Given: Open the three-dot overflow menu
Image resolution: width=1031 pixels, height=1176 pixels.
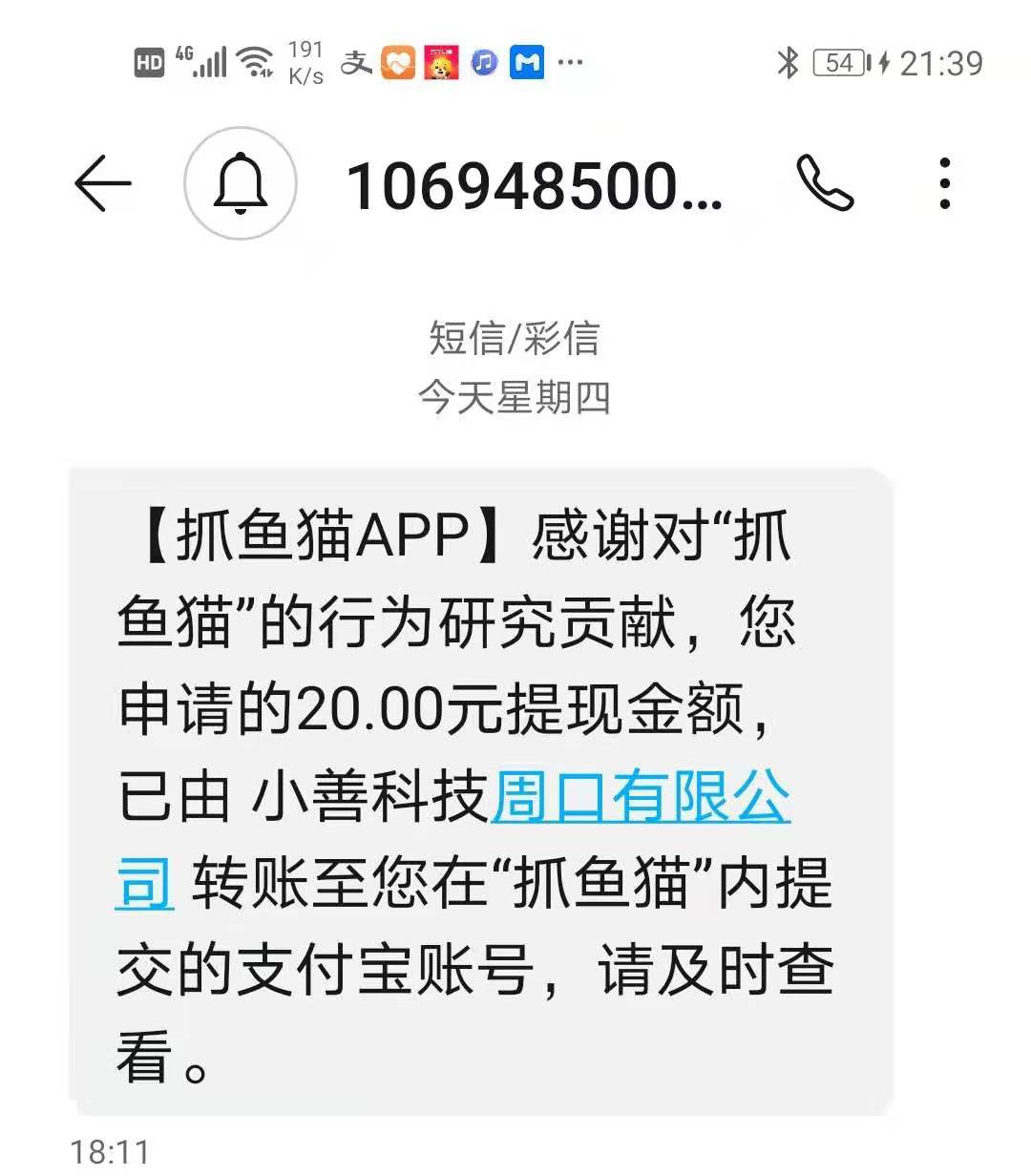Looking at the screenshot, I should (944, 183).
